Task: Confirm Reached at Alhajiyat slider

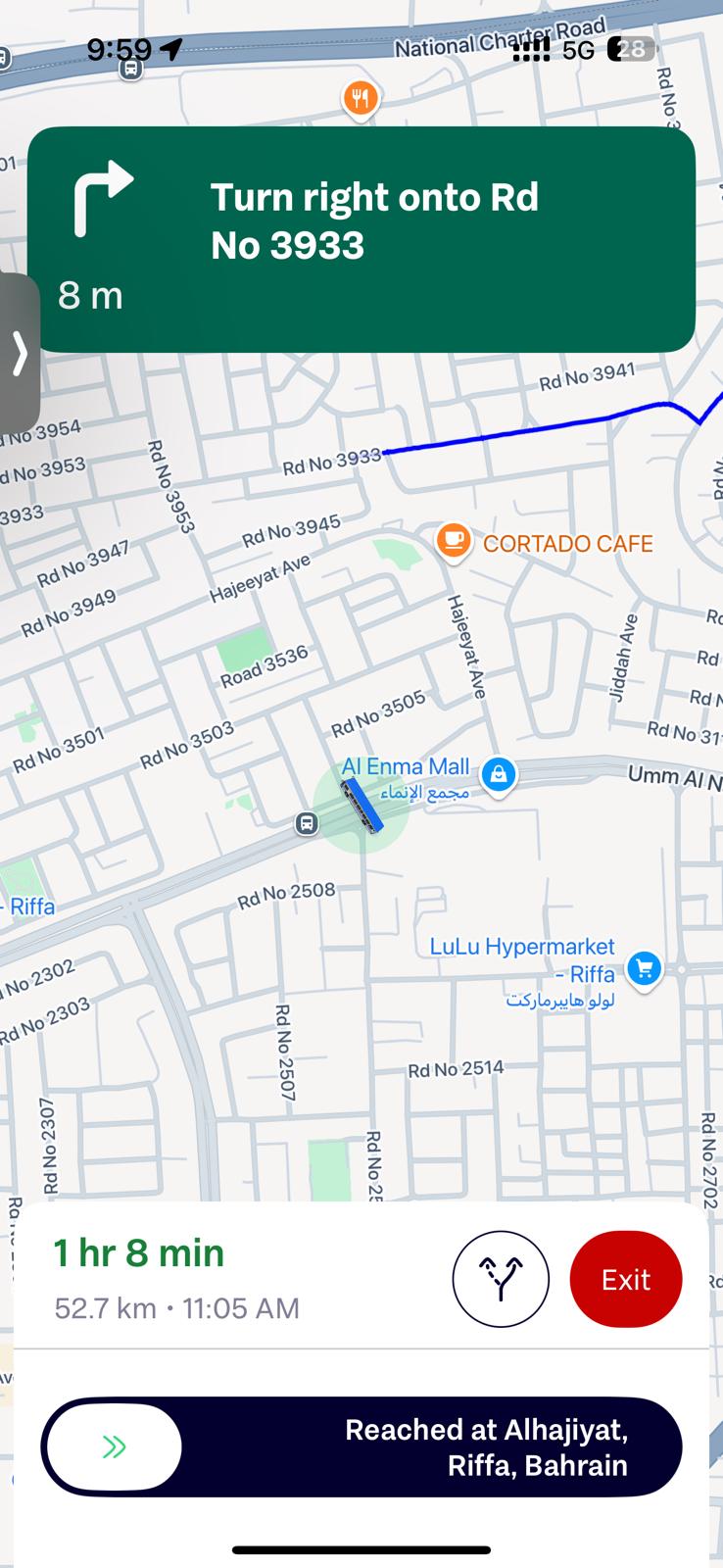Action: click(115, 1446)
